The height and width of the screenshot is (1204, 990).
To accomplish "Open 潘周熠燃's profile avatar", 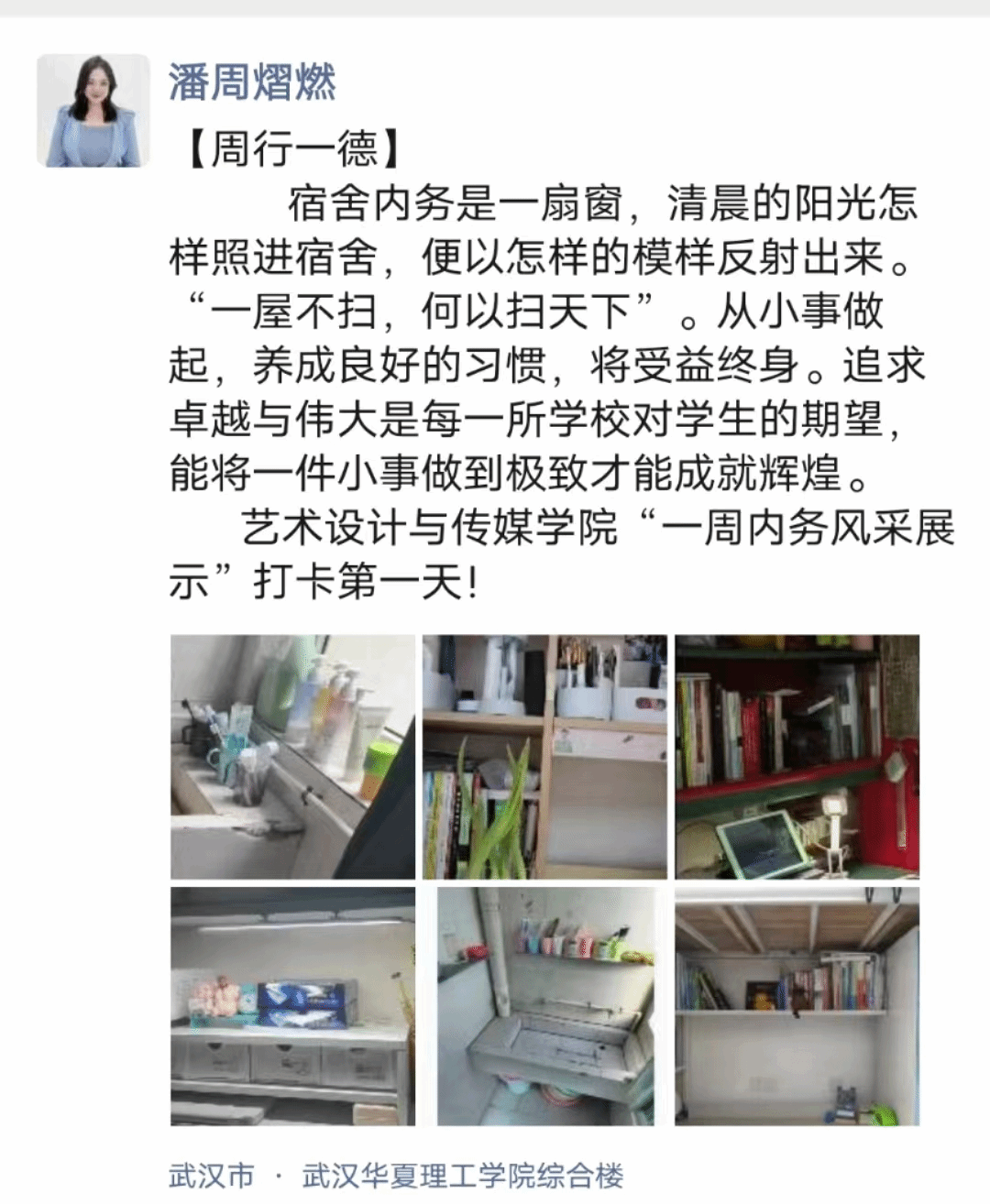I will 93,111.
